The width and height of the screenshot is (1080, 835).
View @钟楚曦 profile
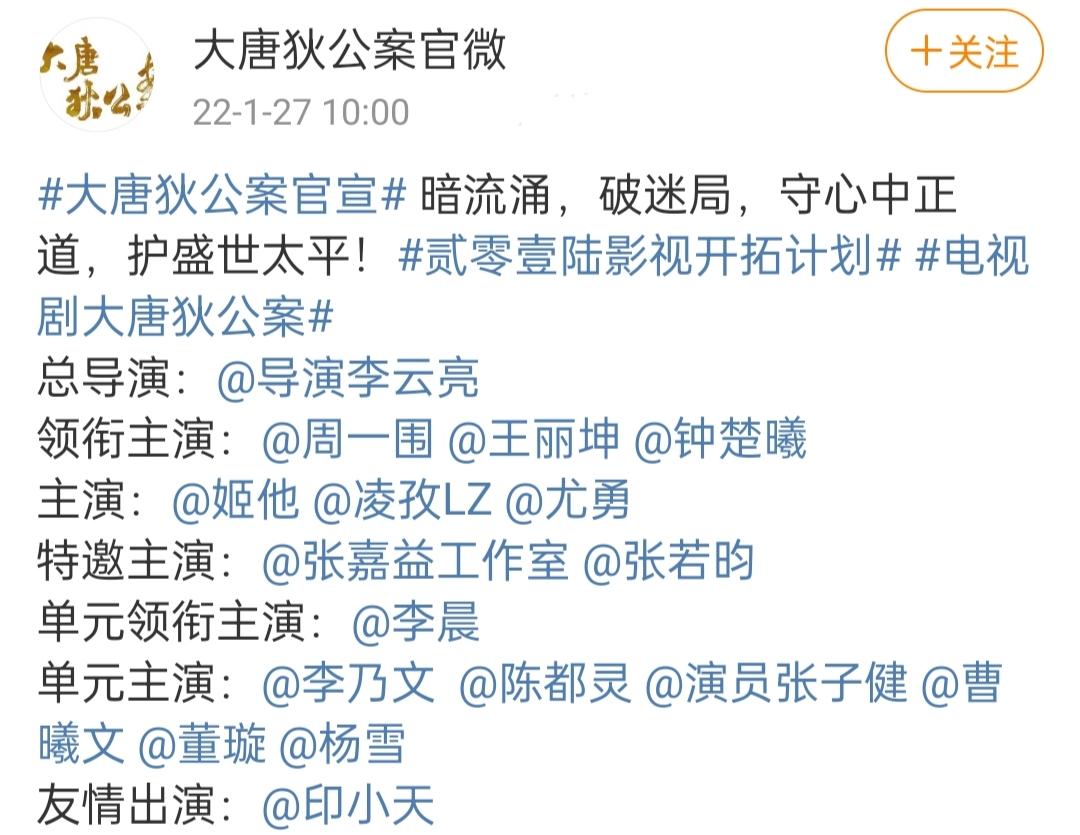tap(720, 440)
